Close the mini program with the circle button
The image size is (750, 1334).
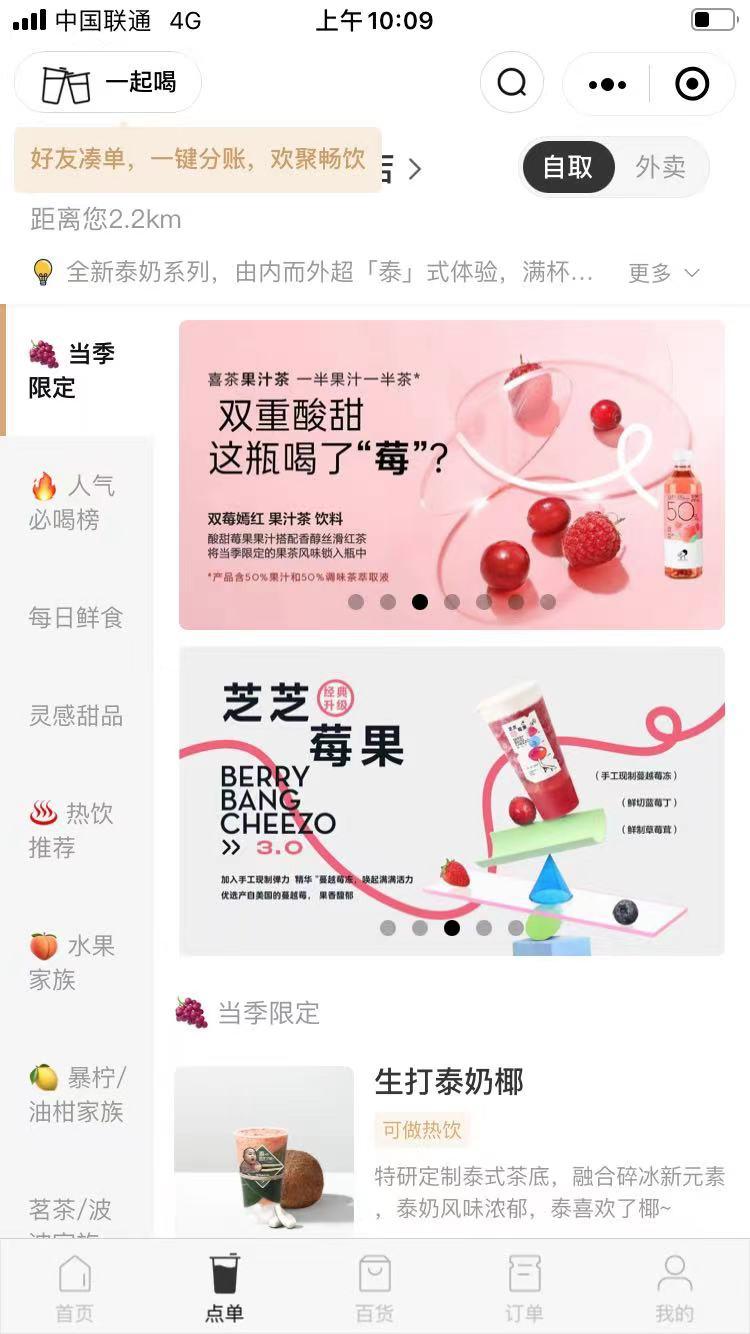tap(692, 84)
